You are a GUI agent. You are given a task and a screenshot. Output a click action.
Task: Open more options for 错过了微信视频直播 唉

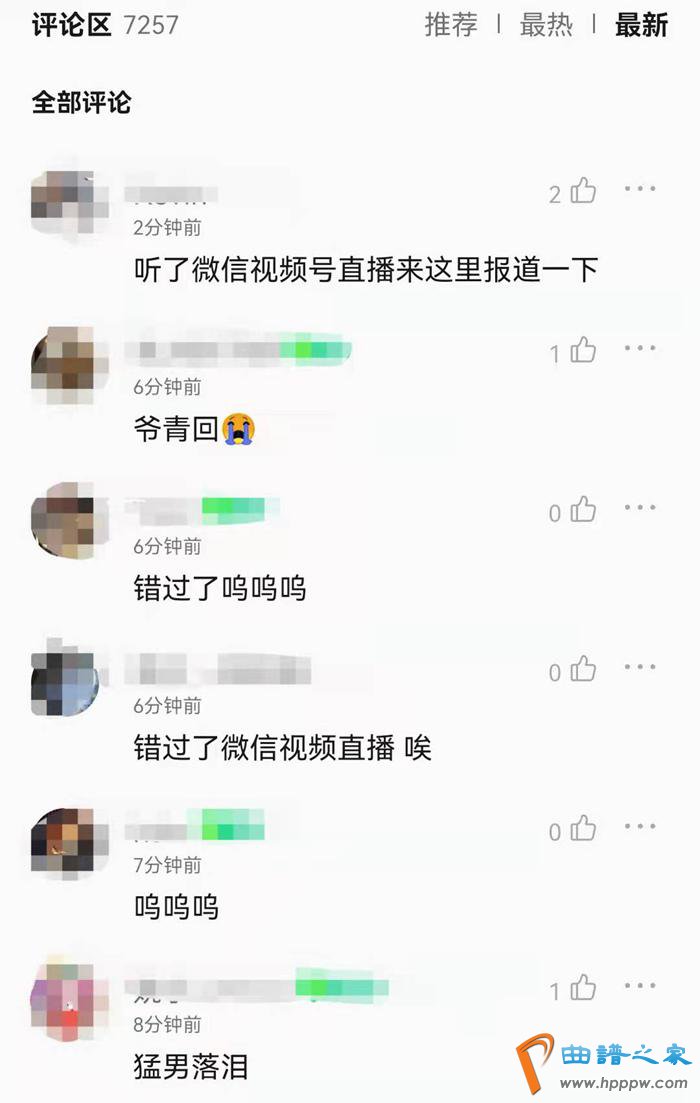640,667
